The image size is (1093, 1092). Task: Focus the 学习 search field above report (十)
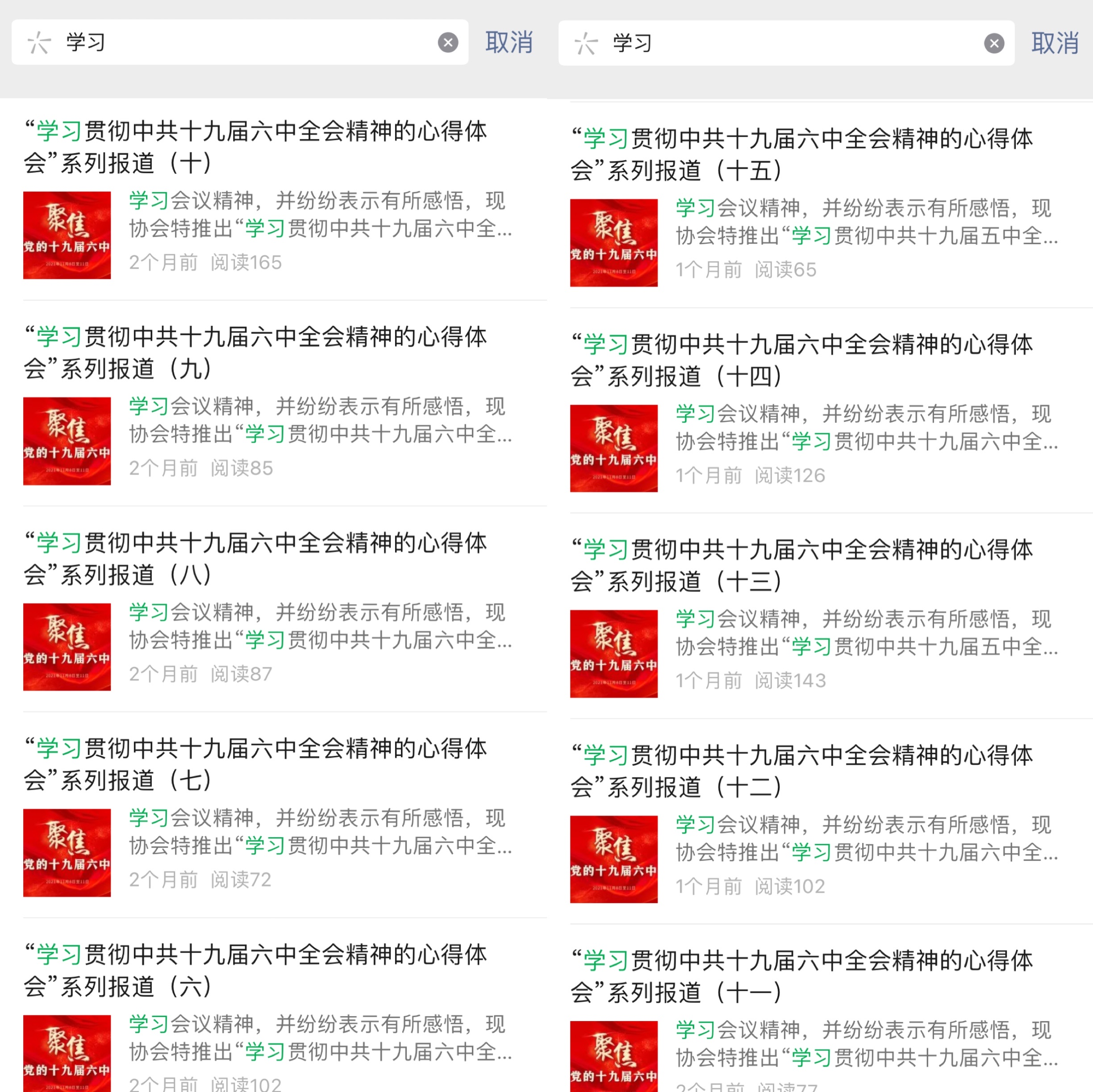click(238, 42)
